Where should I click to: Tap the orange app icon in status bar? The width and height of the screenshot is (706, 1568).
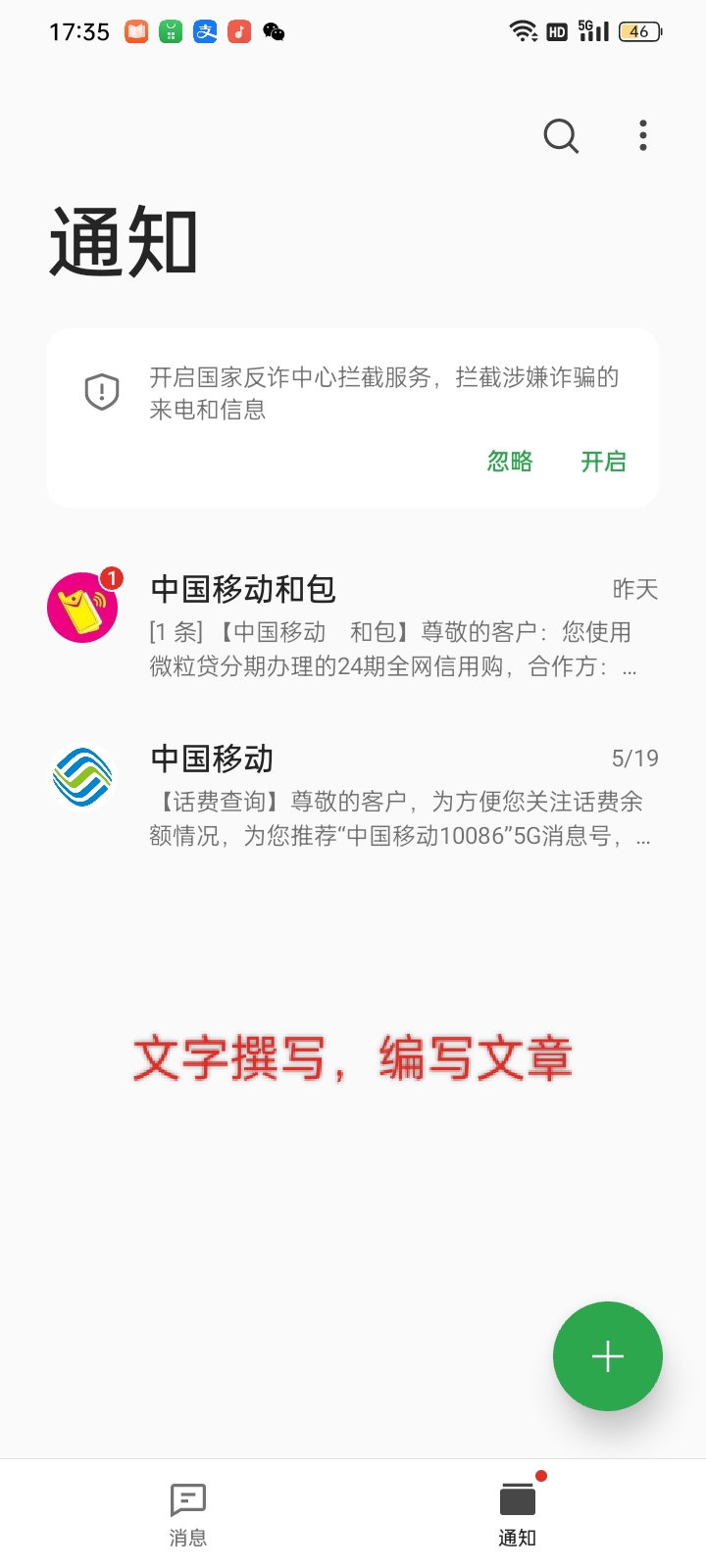click(x=135, y=31)
